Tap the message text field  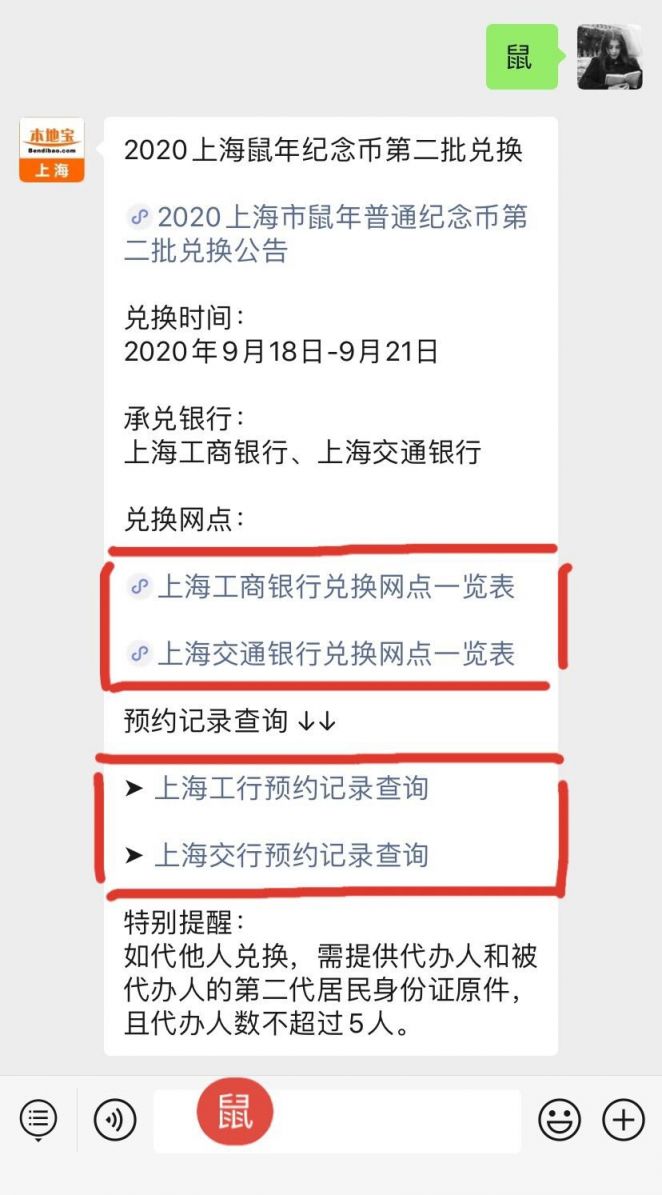click(337, 1120)
